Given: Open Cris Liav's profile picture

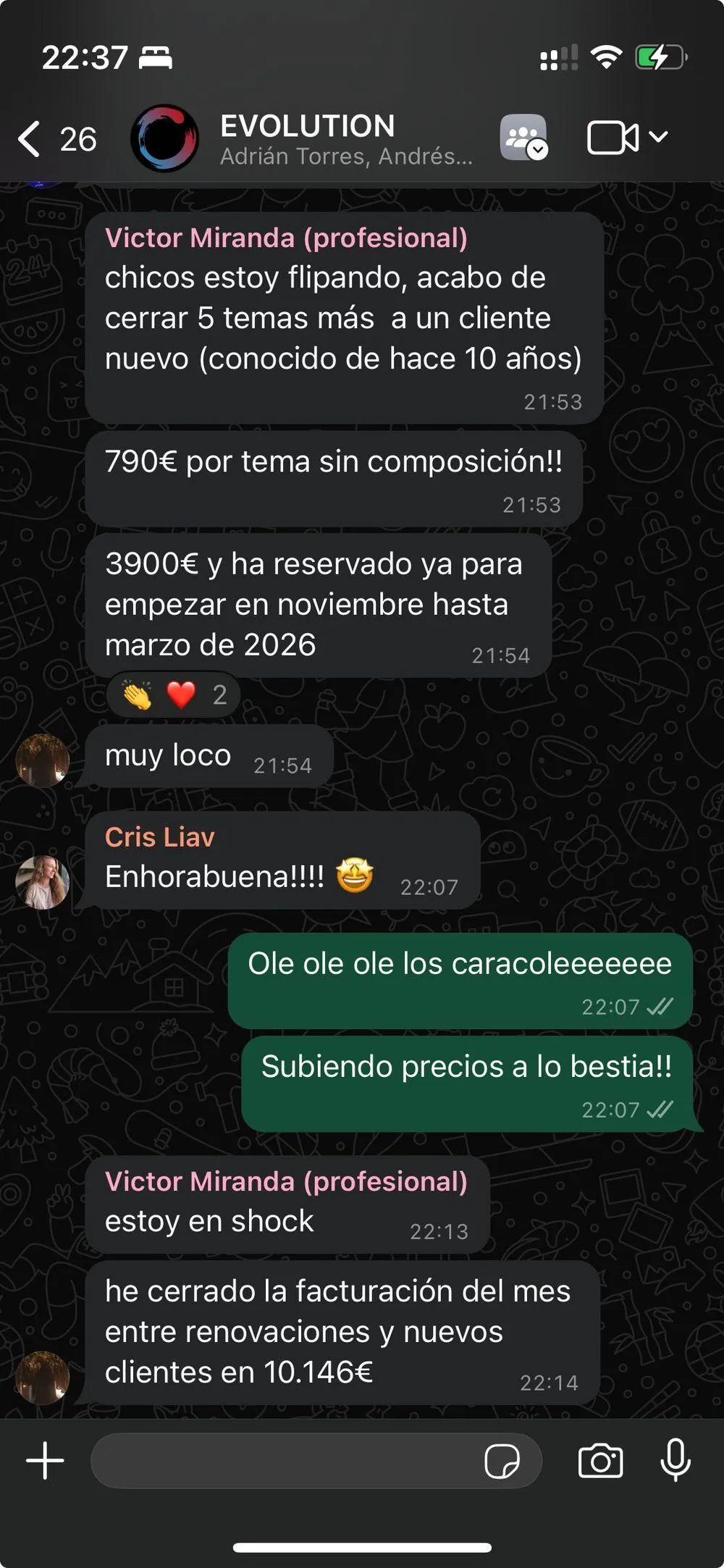Looking at the screenshot, I should pyautogui.click(x=43, y=881).
